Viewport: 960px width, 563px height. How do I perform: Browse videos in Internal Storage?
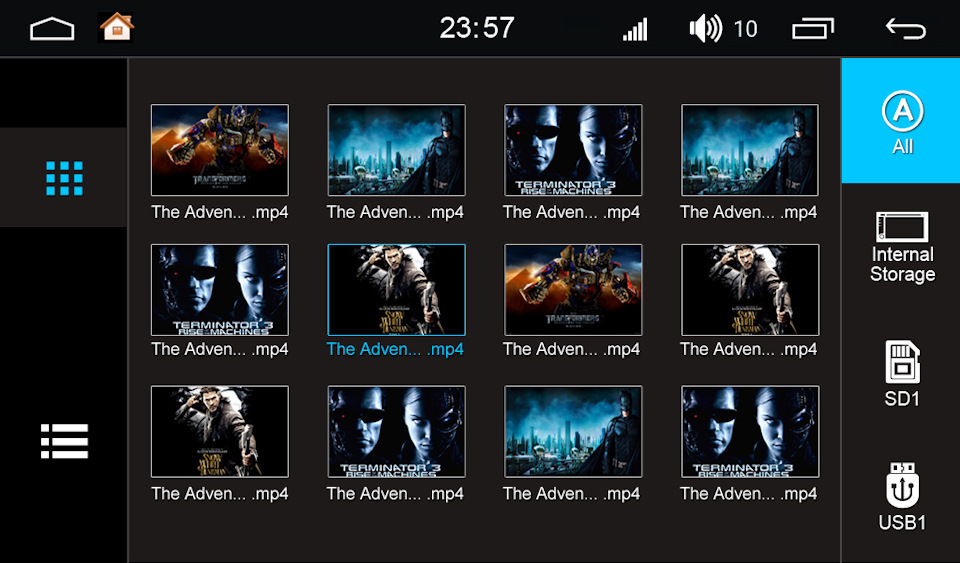click(x=902, y=247)
